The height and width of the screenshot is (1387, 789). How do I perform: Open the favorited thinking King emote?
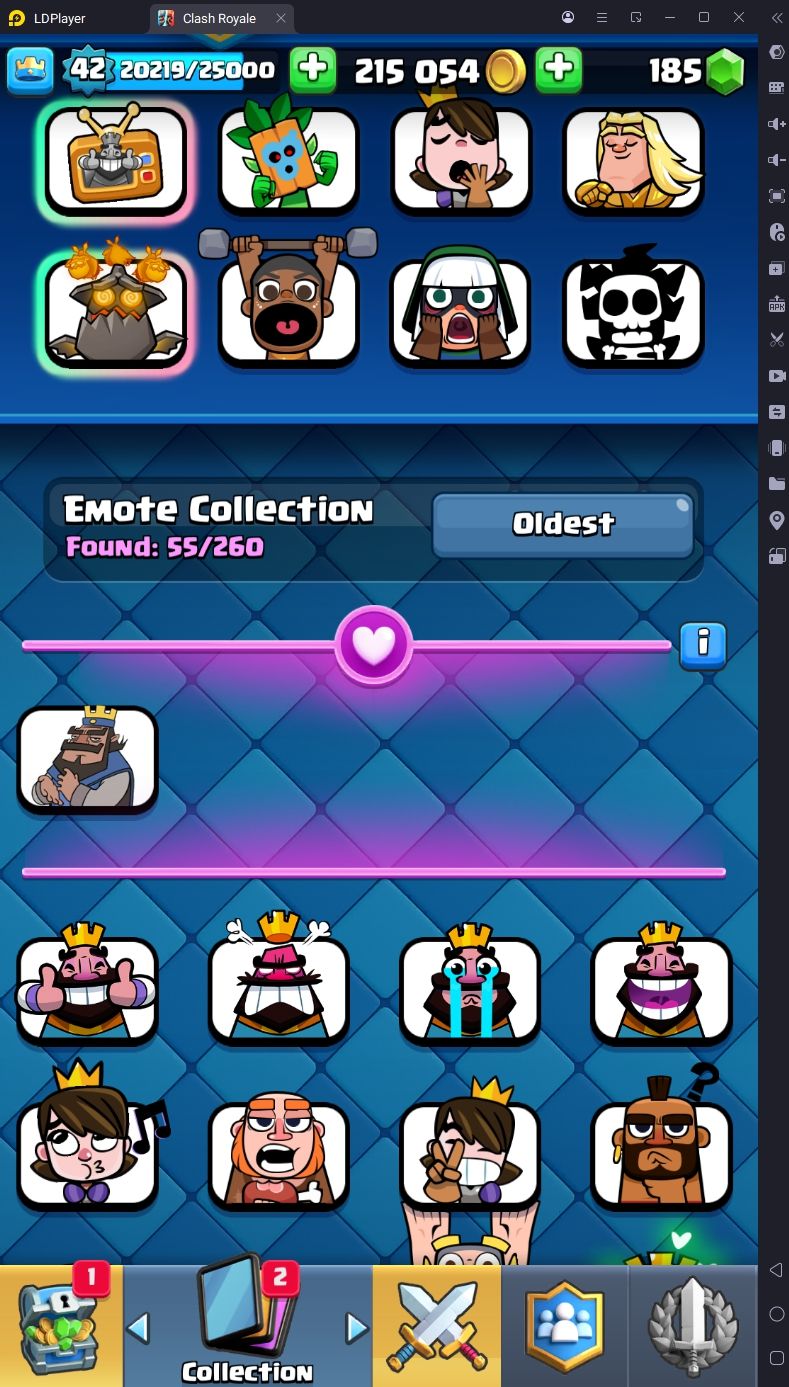click(x=88, y=760)
